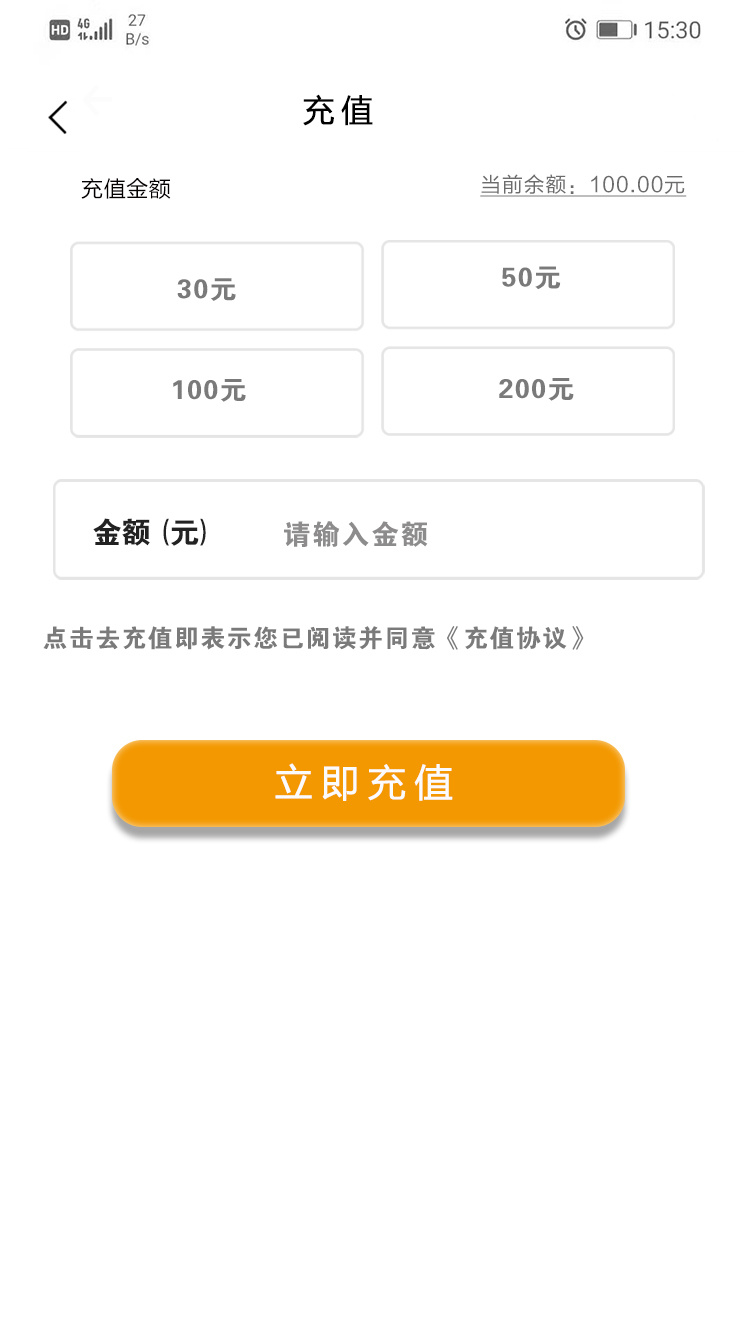
Task: Click the 充值金额 section heading
Action: 126,189
